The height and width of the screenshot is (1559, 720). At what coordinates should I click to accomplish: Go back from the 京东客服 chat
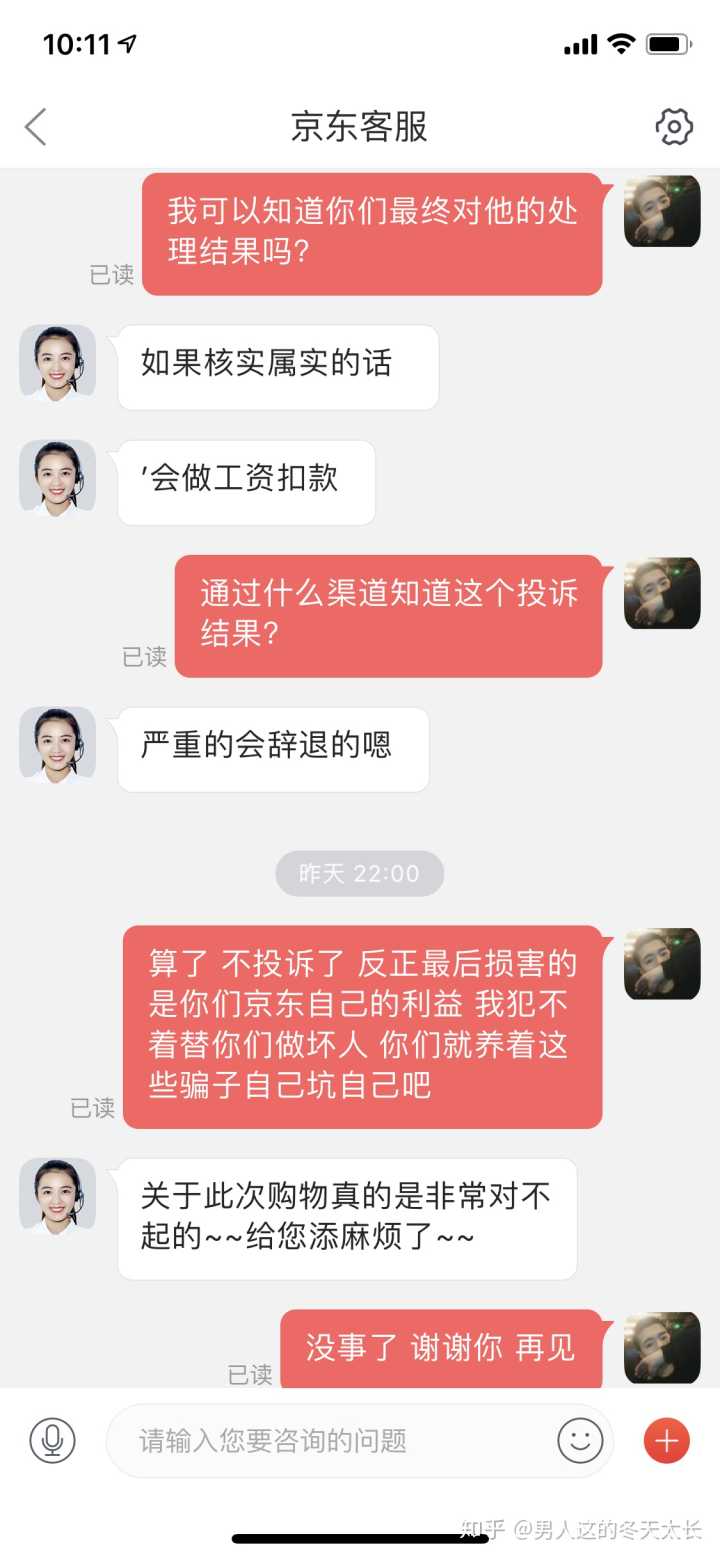[36, 127]
